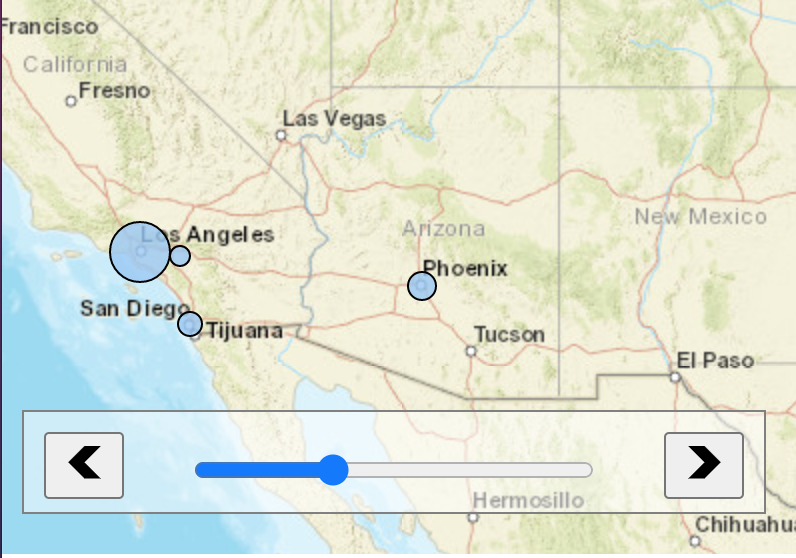
Task: Select the large circle over Los Angeles
Action: pyautogui.click(x=139, y=252)
